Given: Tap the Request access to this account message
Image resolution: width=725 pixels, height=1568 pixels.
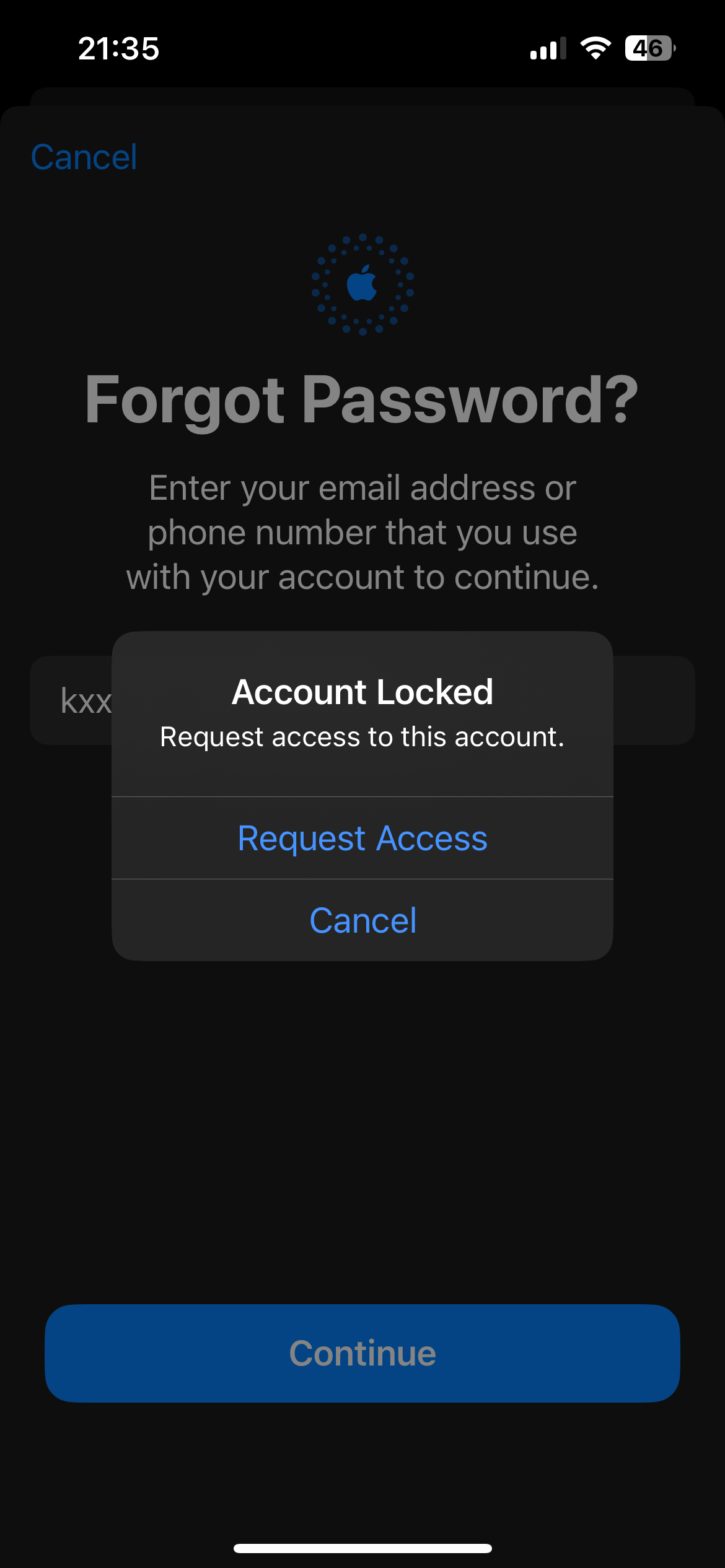Looking at the screenshot, I should click(362, 736).
